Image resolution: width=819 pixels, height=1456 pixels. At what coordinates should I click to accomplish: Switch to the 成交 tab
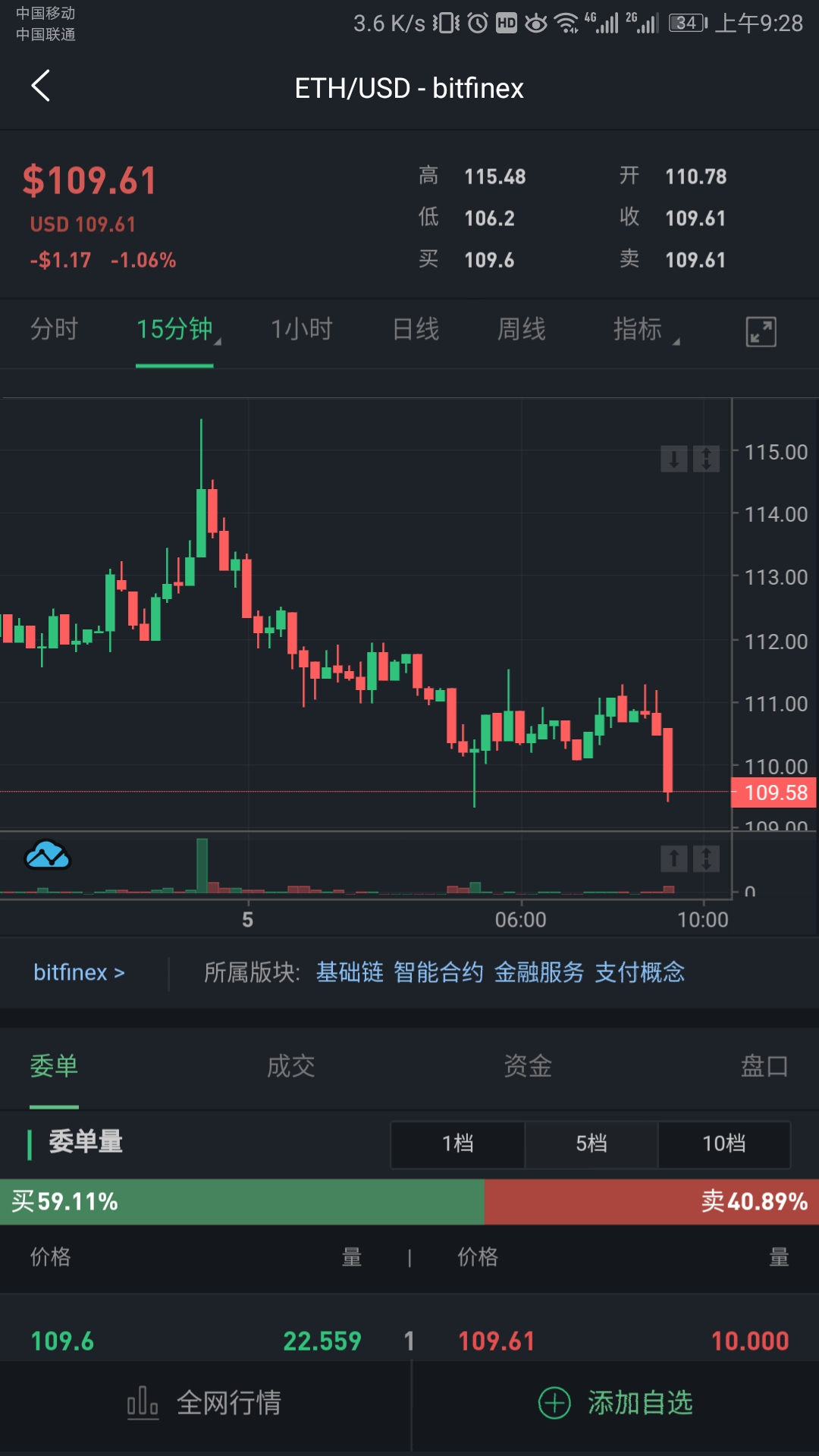(x=290, y=1066)
